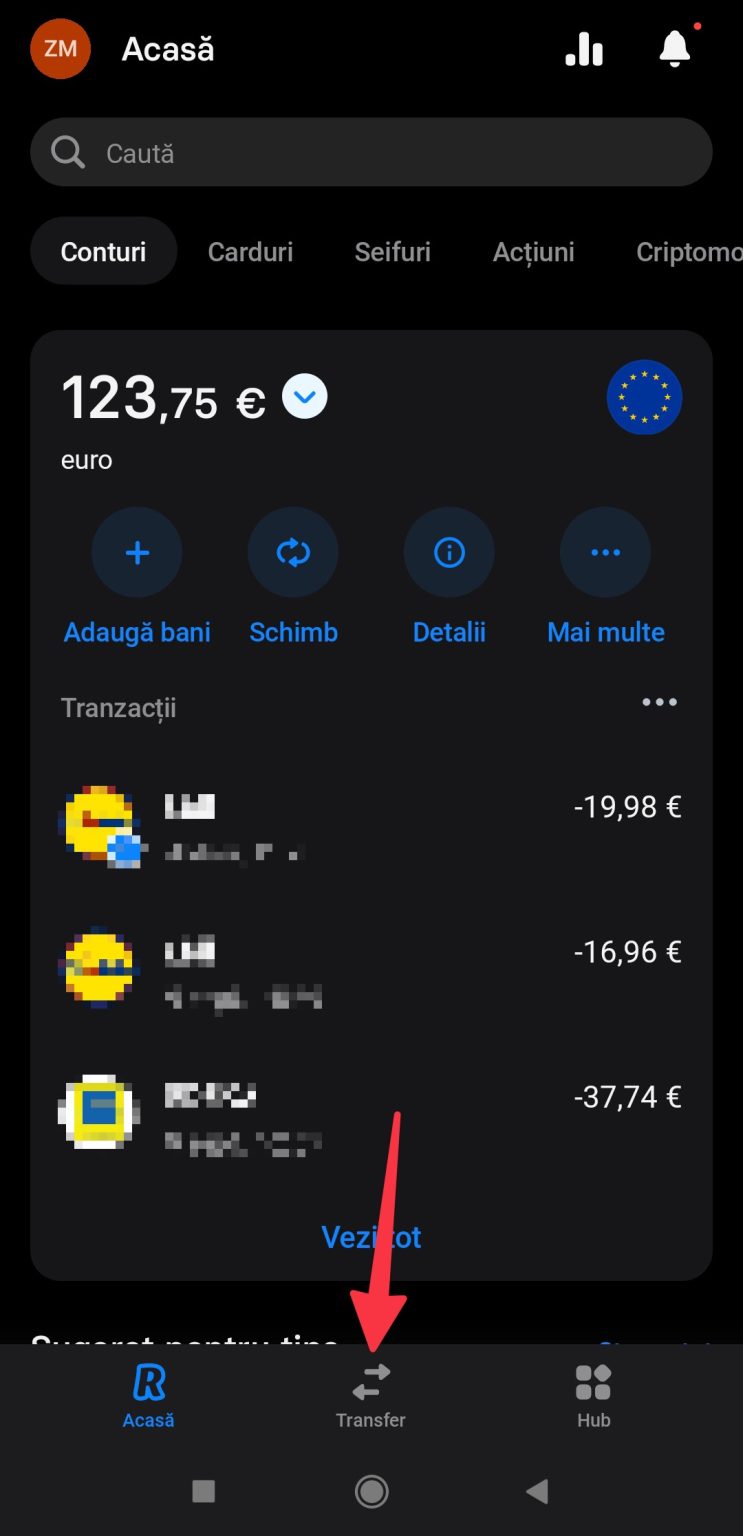Tap the Caută search field
This screenshot has width=743, height=1536.
click(x=371, y=152)
